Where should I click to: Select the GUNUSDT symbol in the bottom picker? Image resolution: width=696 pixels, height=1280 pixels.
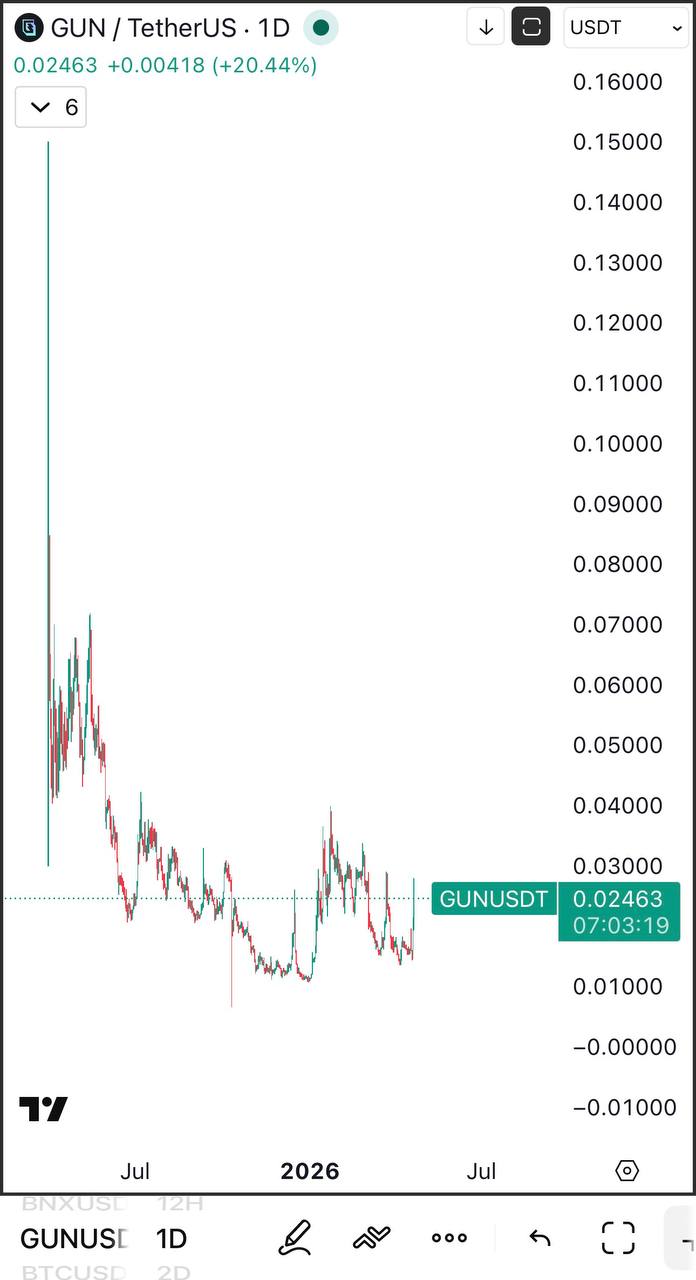click(x=74, y=1238)
